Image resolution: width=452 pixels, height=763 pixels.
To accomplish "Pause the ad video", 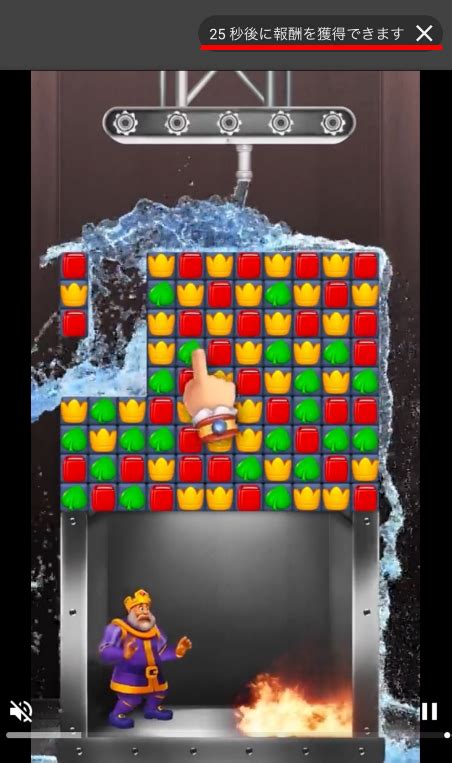I will tap(429, 711).
